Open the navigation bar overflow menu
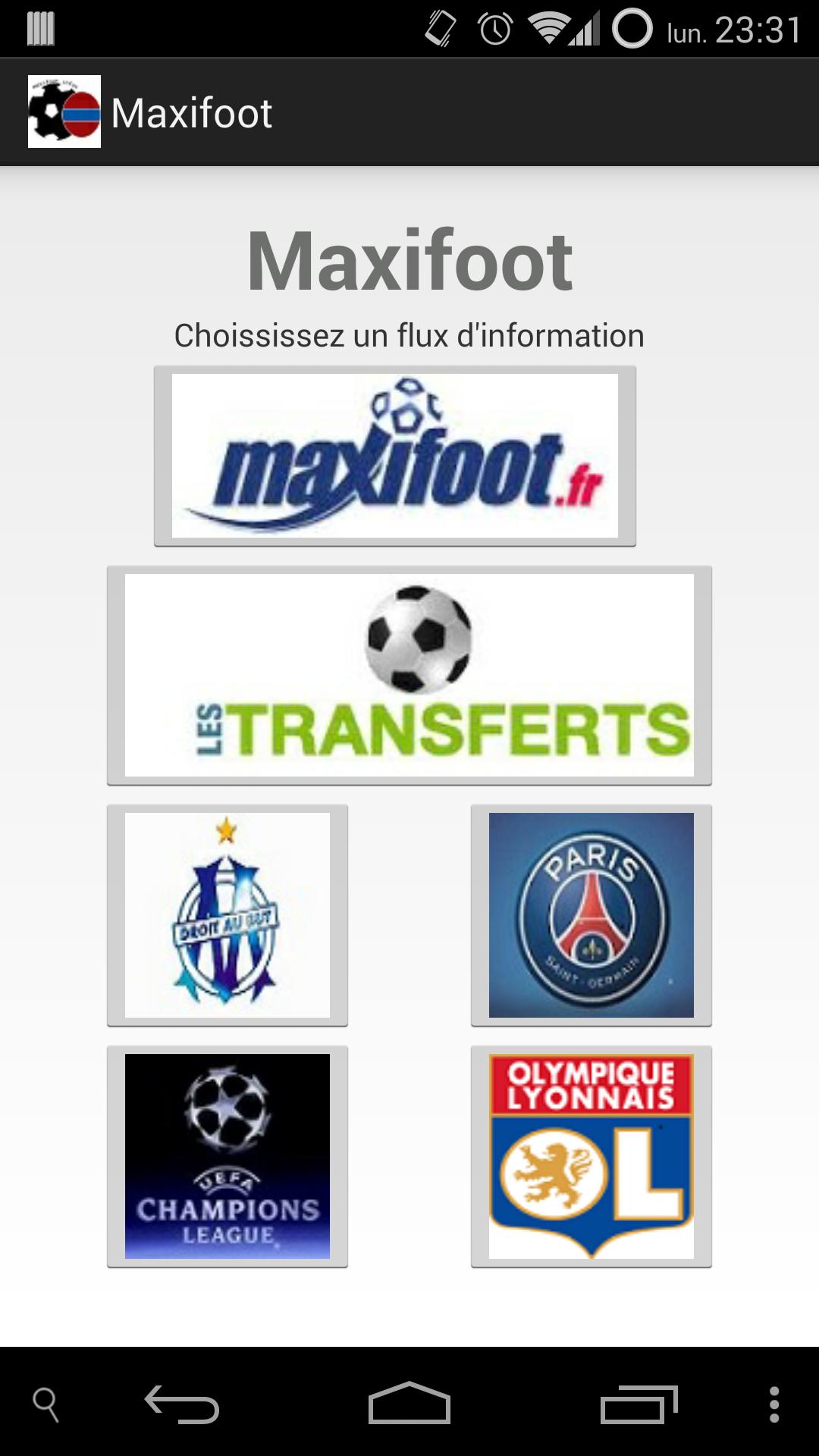Viewport: 819px width, 1456px height. point(773,1404)
